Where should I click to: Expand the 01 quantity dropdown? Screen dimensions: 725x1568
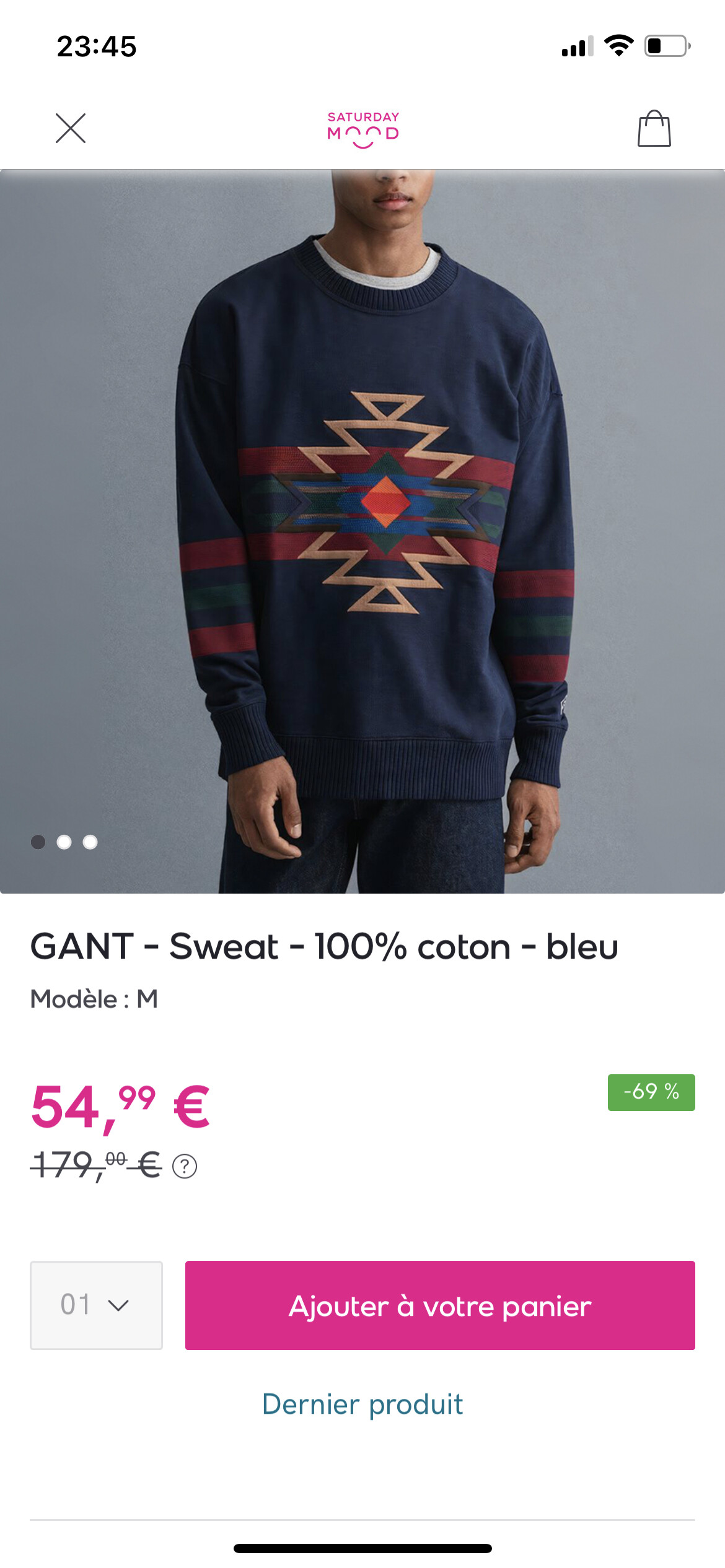tap(96, 1305)
